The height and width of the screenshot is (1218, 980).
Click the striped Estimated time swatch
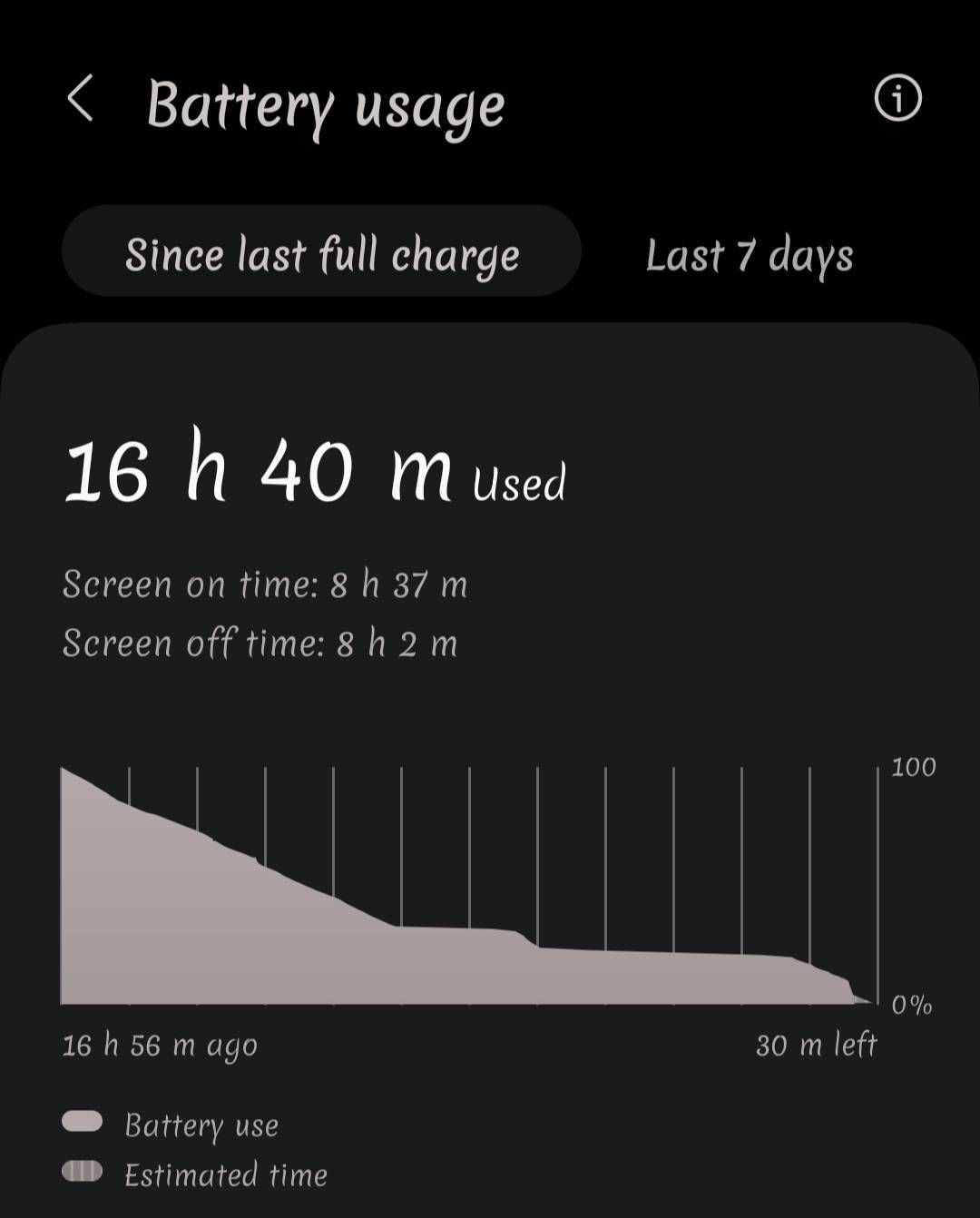pyautogui.click(x=84, y=1172)
